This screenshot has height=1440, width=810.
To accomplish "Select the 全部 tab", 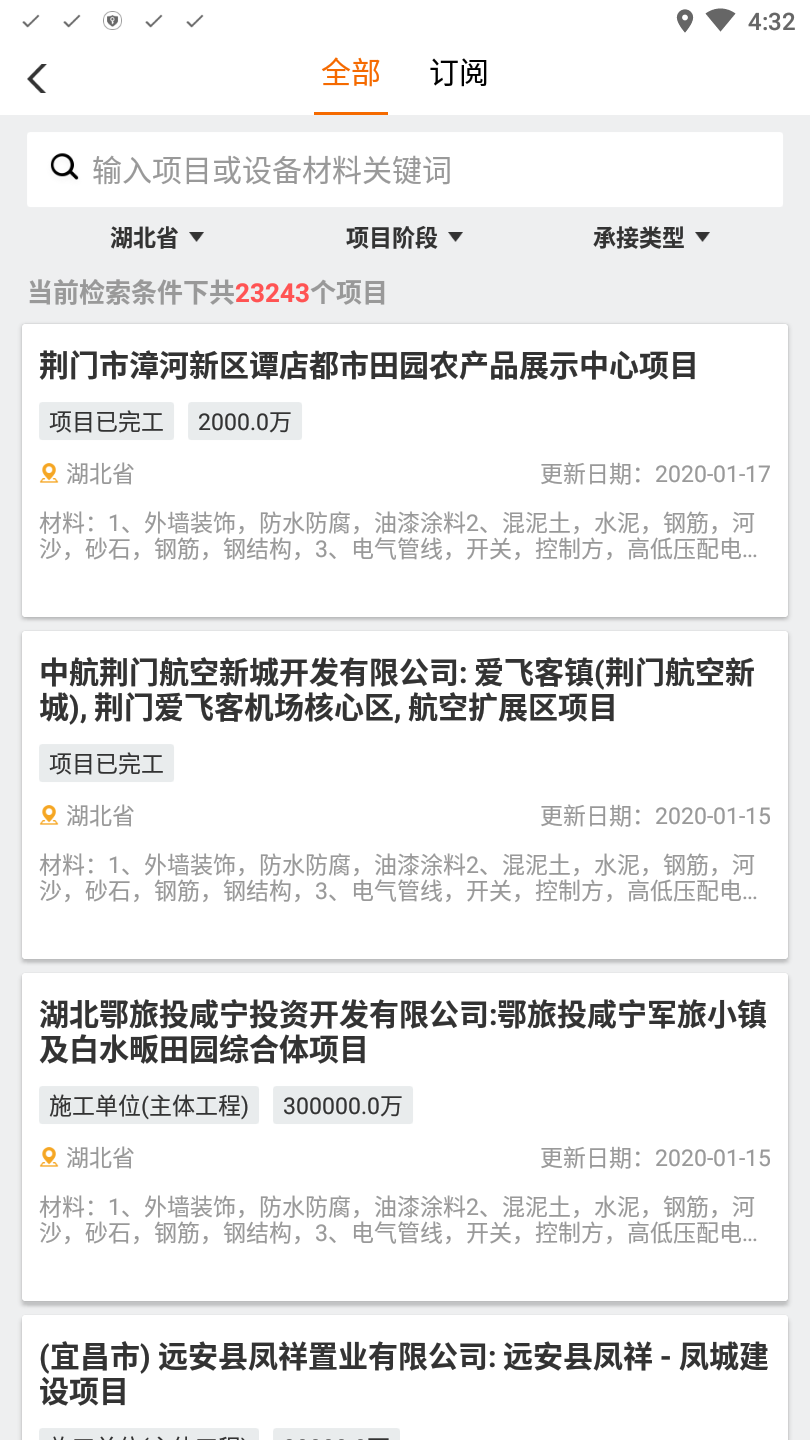I will point(350,73).
